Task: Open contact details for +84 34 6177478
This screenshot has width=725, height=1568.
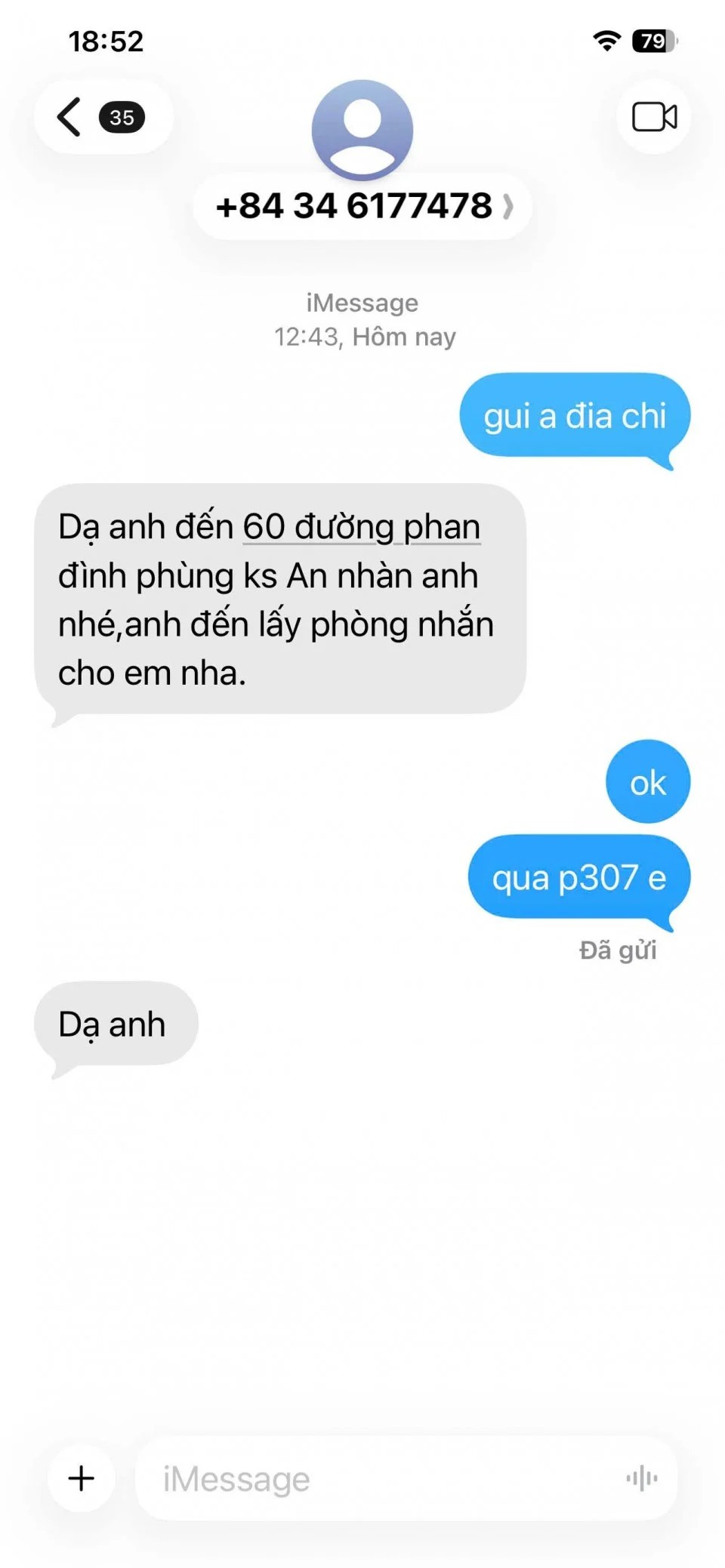Action: 362,206
